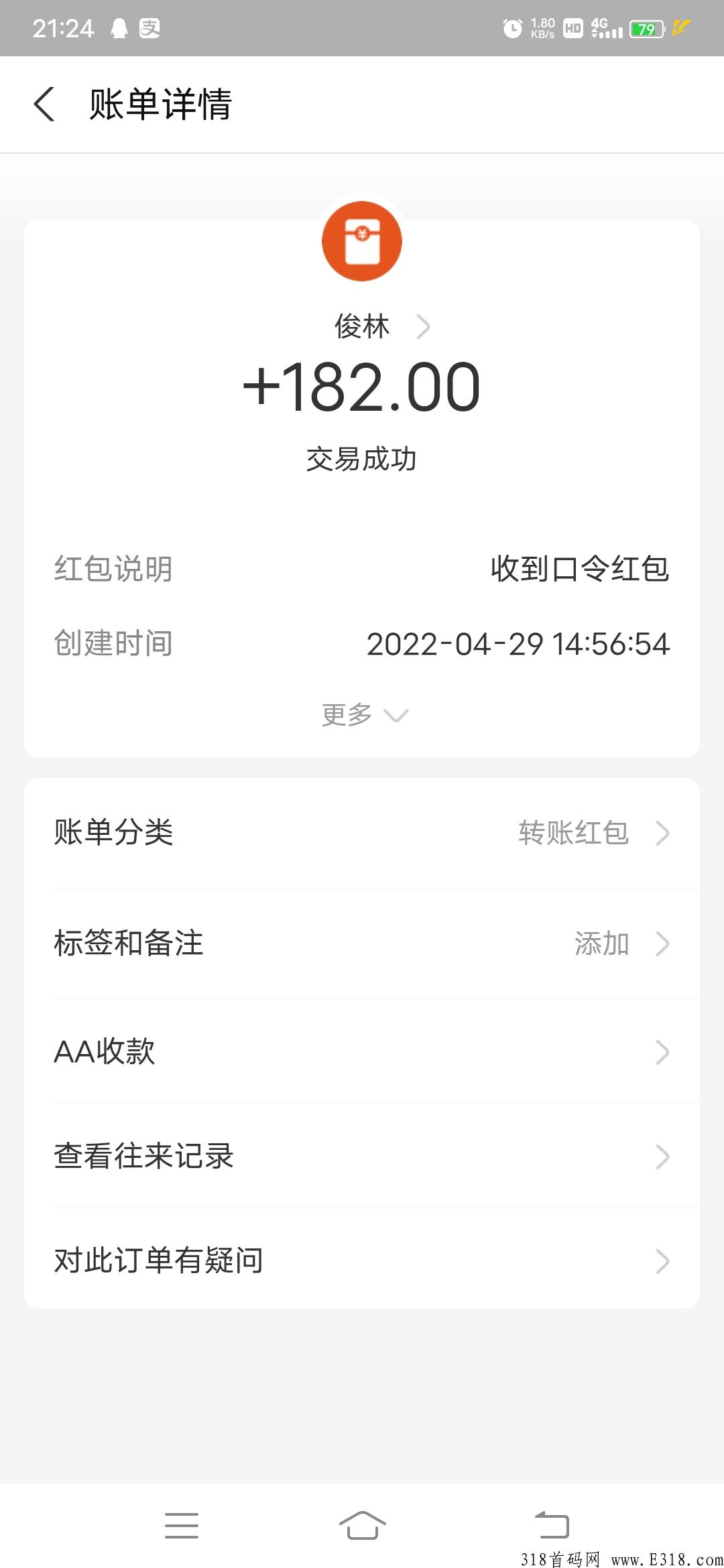Screen dimensions: 724x1568
Task: Expand 更多 for more bill details
Action: pos(365,715)
